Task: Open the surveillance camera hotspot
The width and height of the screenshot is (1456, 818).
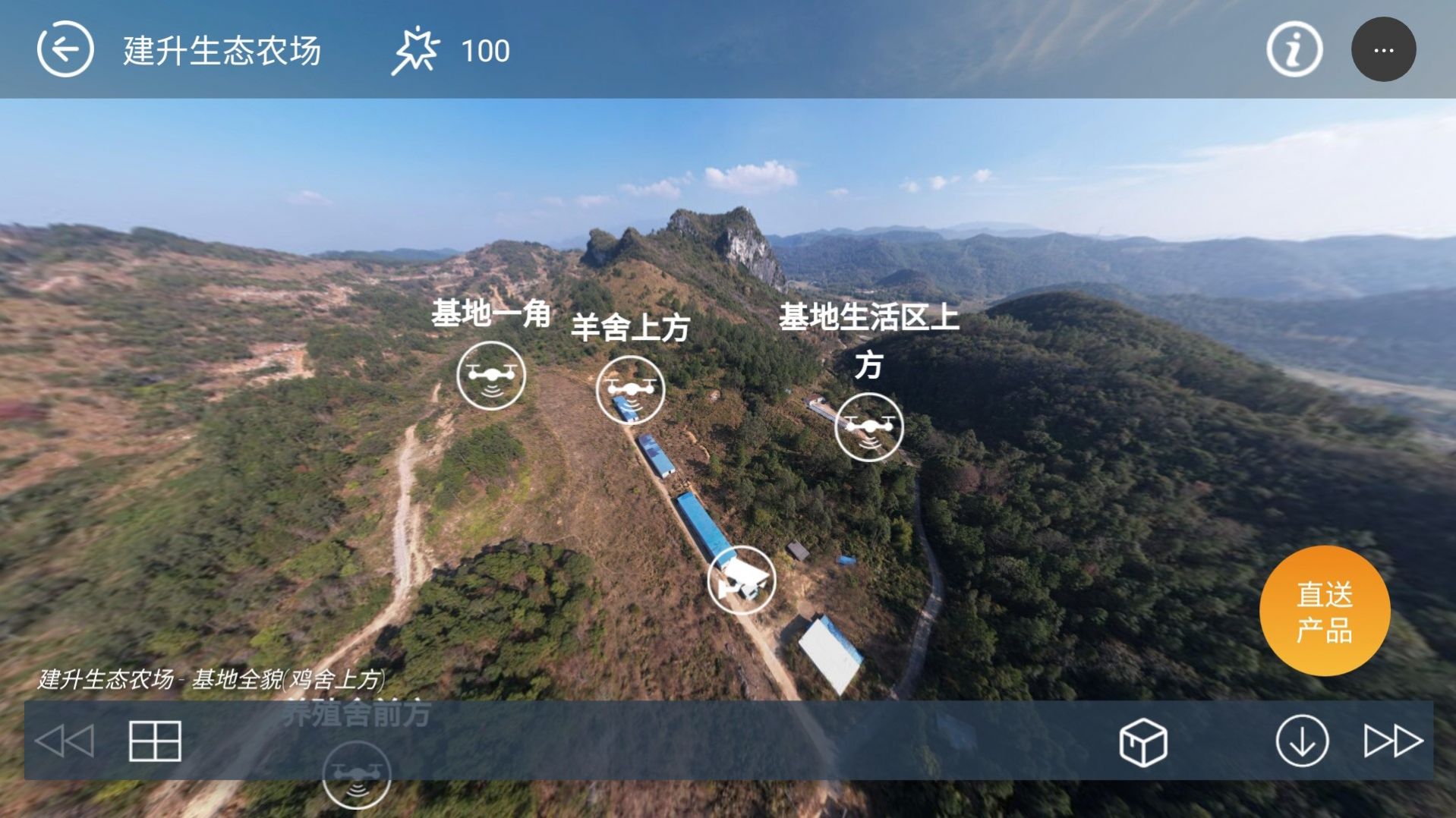Action: pyautogui.click(x=742, y=580)
